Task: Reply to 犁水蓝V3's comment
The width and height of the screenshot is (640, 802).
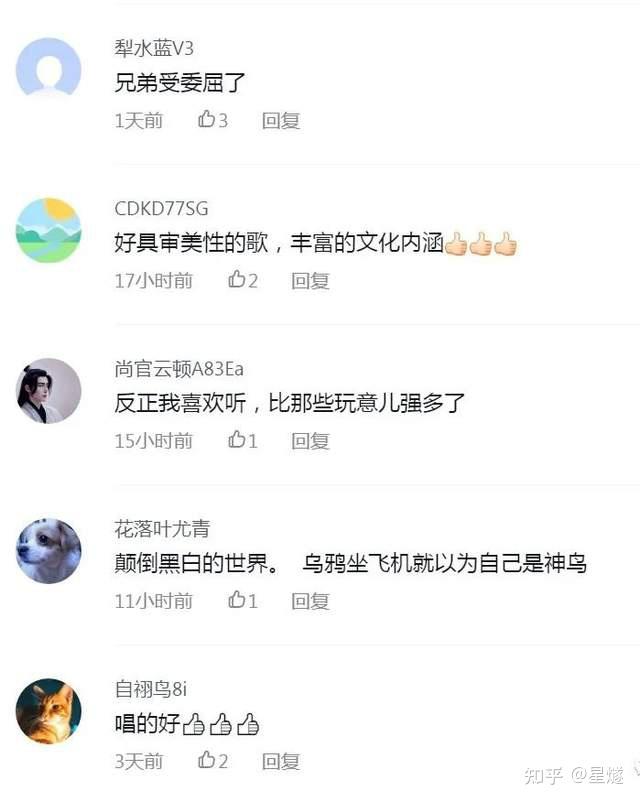Action: point(281,121)
